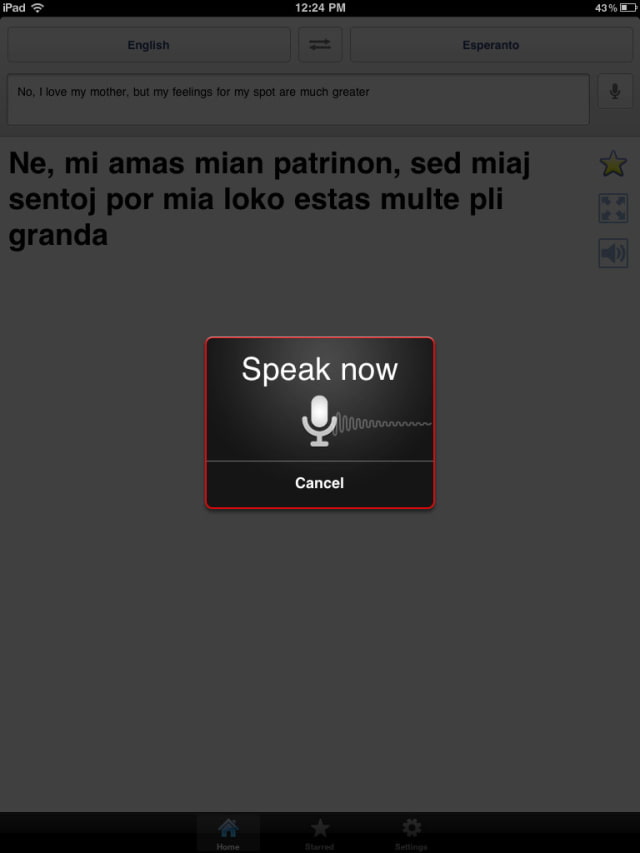Cancel the Speak now voice prompt
The image size is (640, 853).
click(x=319, y=483)
